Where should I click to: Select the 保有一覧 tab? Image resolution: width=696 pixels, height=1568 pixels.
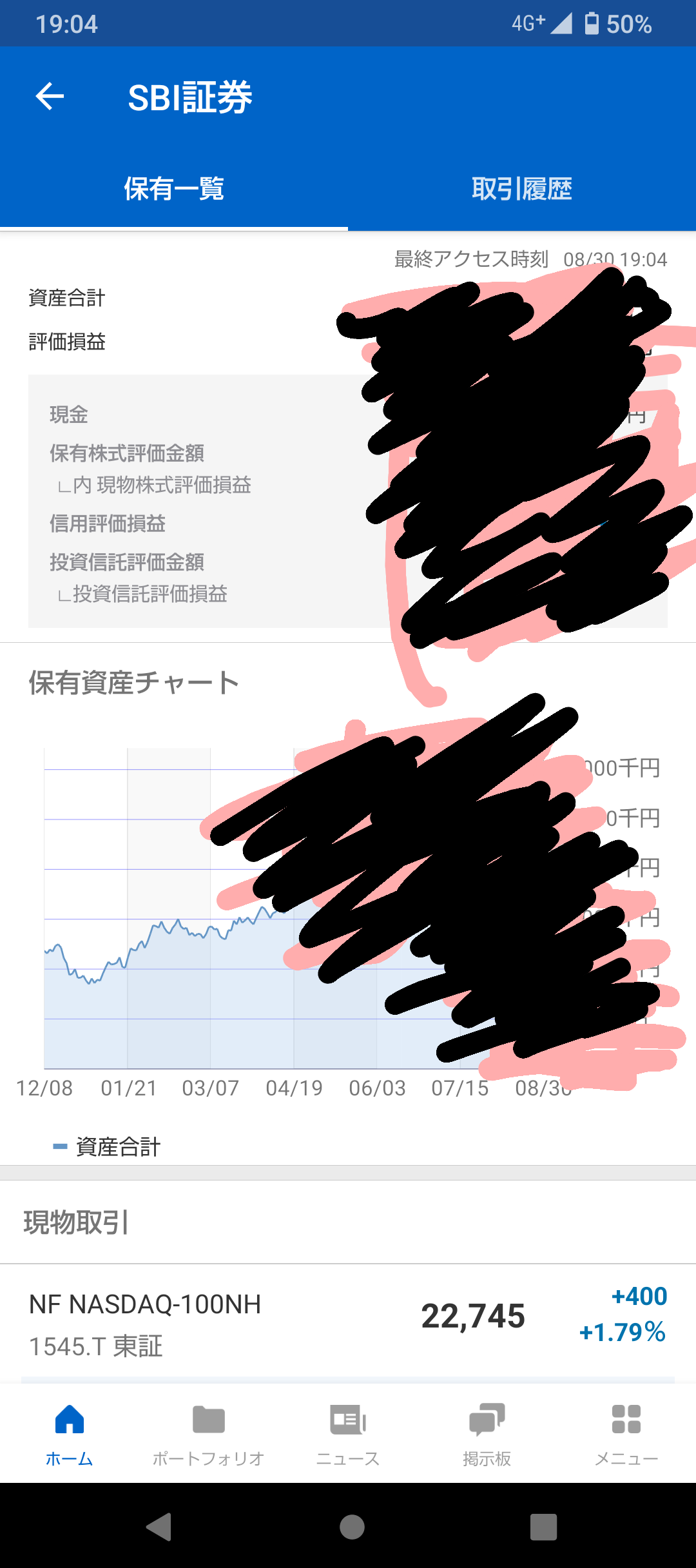click(174, 189)
